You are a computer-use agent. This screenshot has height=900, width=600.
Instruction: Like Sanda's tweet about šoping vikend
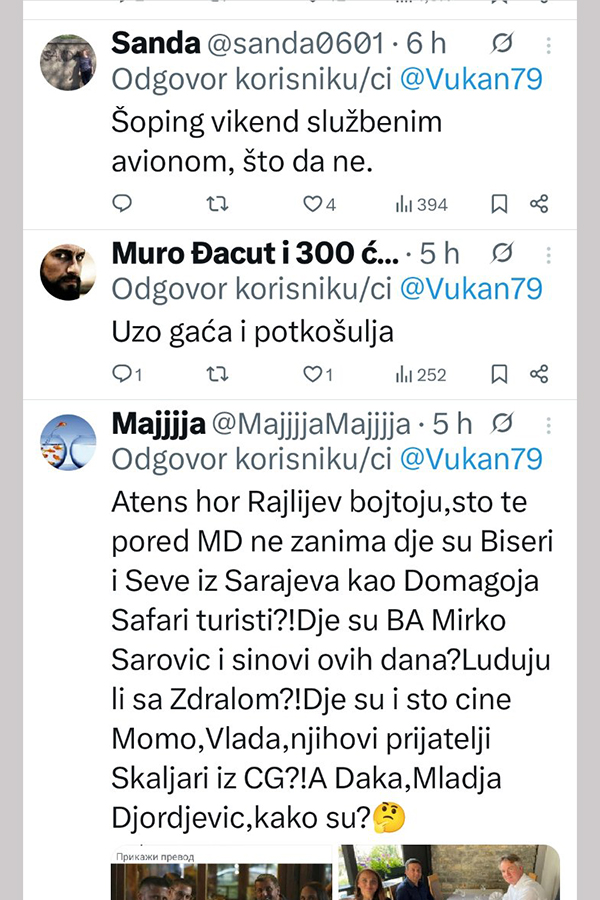[313, 204]
